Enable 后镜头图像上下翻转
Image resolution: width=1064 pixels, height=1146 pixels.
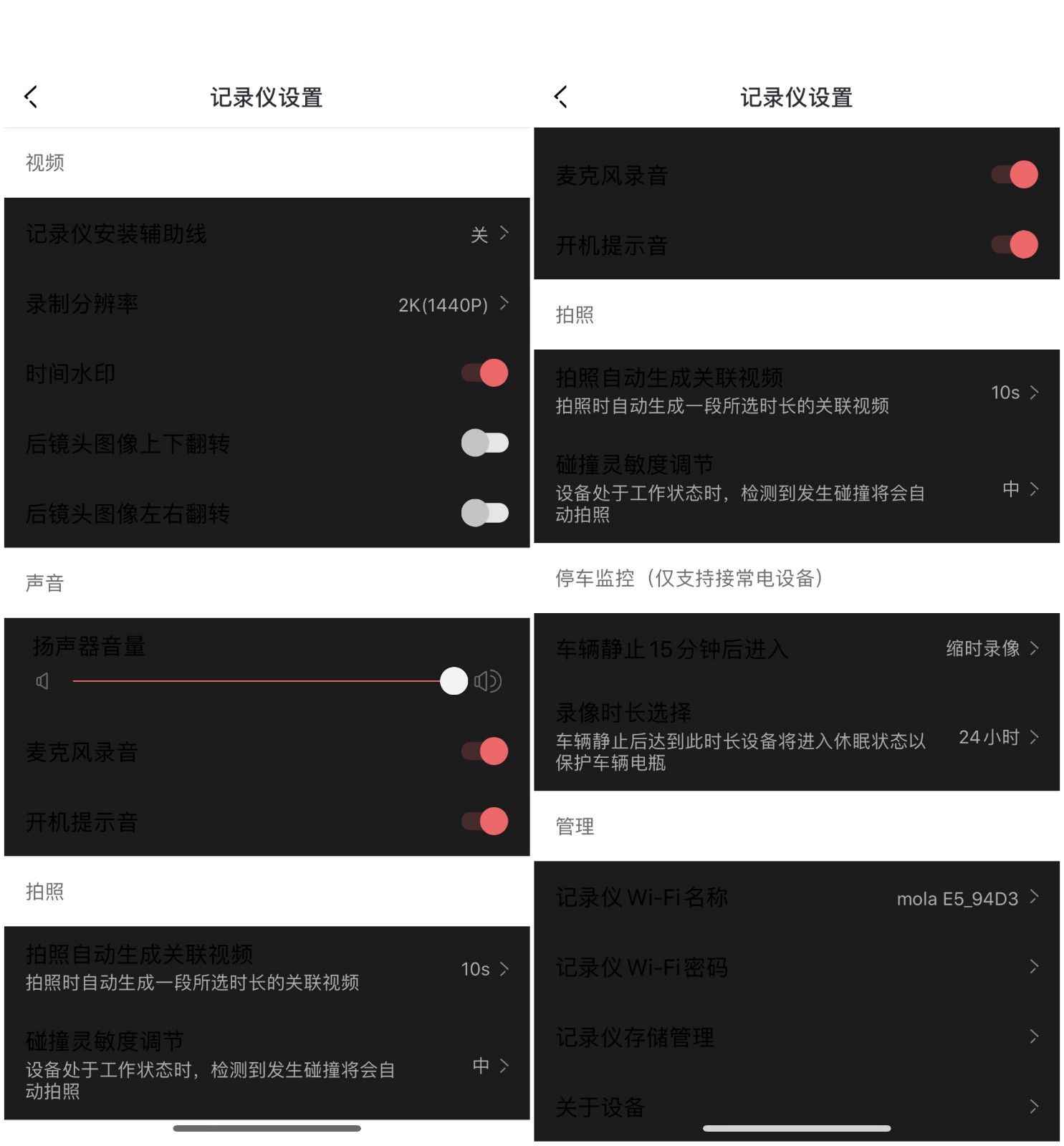coord(485,443)
